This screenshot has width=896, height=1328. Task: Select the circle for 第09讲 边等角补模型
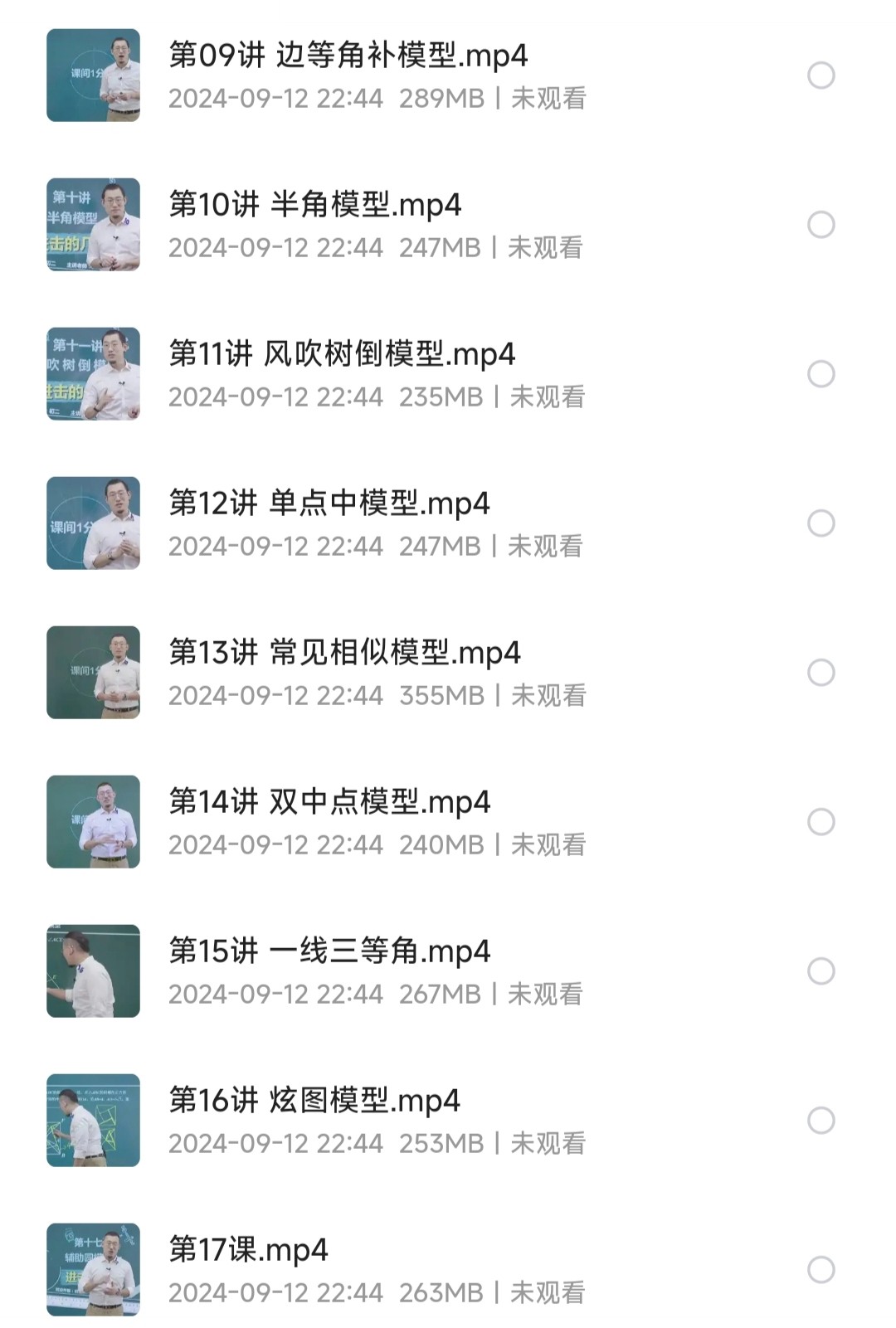pos(821,75)
